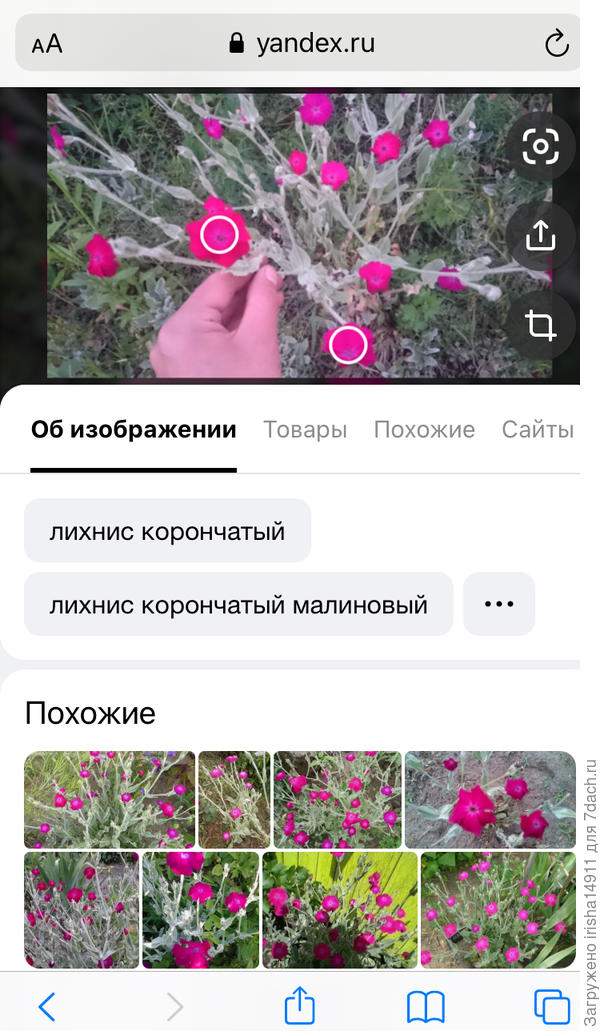This screenshot has width=600, height=1031.
Task: Tap the yandex.ru address bar
Action: pos(301,44)
